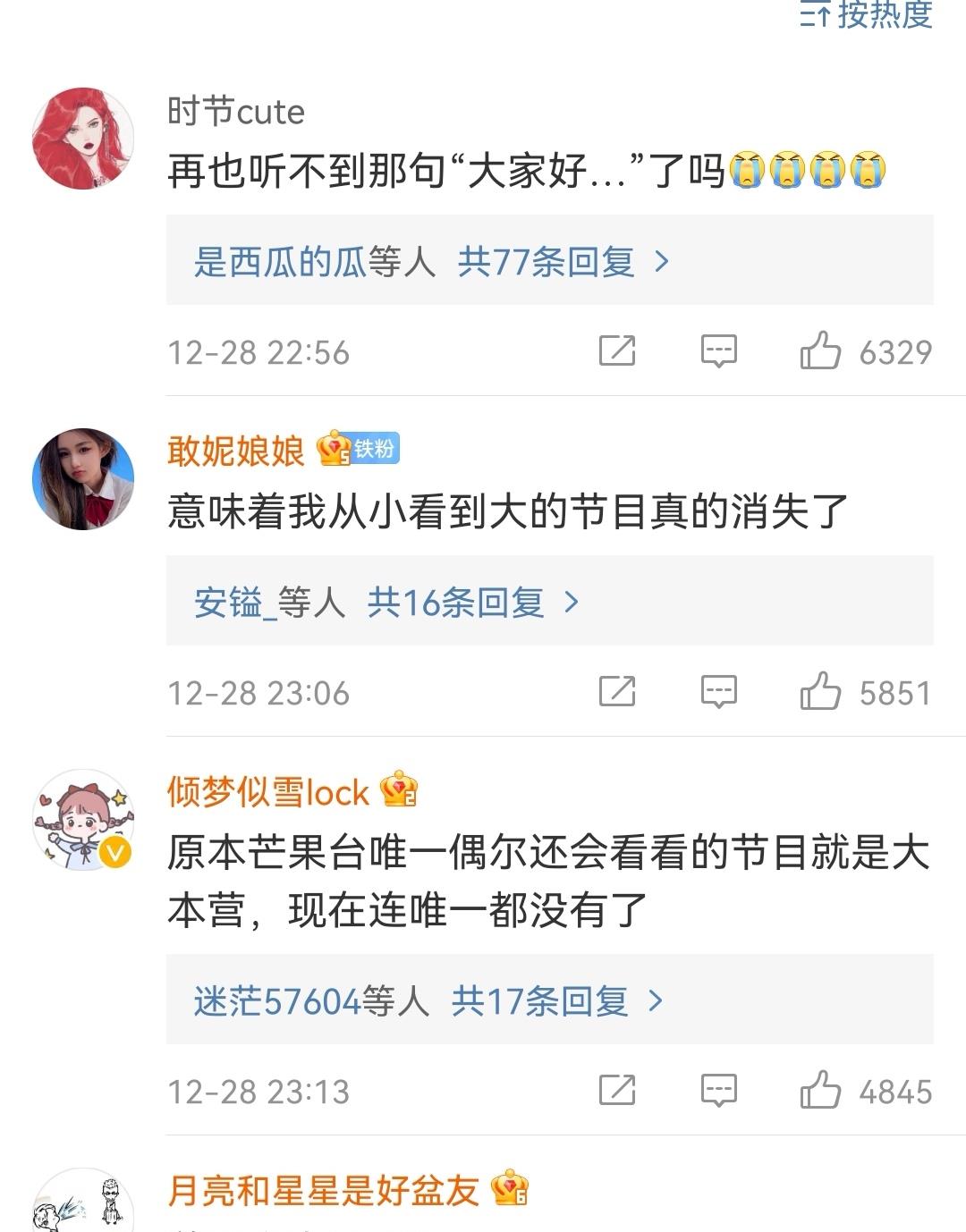Like the comment with 4845 likes
The image size is (966, 1232).
click(x=820, y=1091)
